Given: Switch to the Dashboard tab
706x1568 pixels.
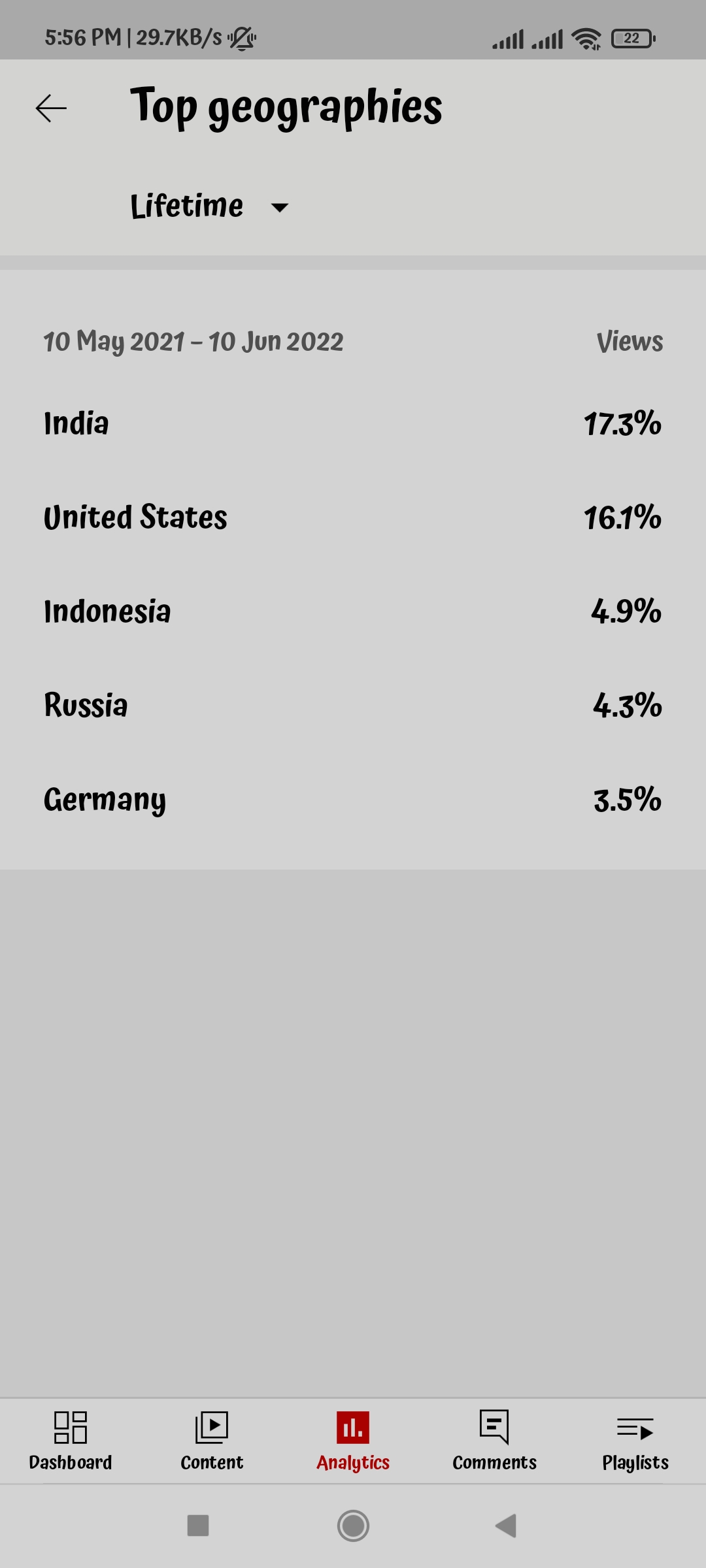Looking at the screenshot, I should pyautogui.click(x=71, y=1441).
